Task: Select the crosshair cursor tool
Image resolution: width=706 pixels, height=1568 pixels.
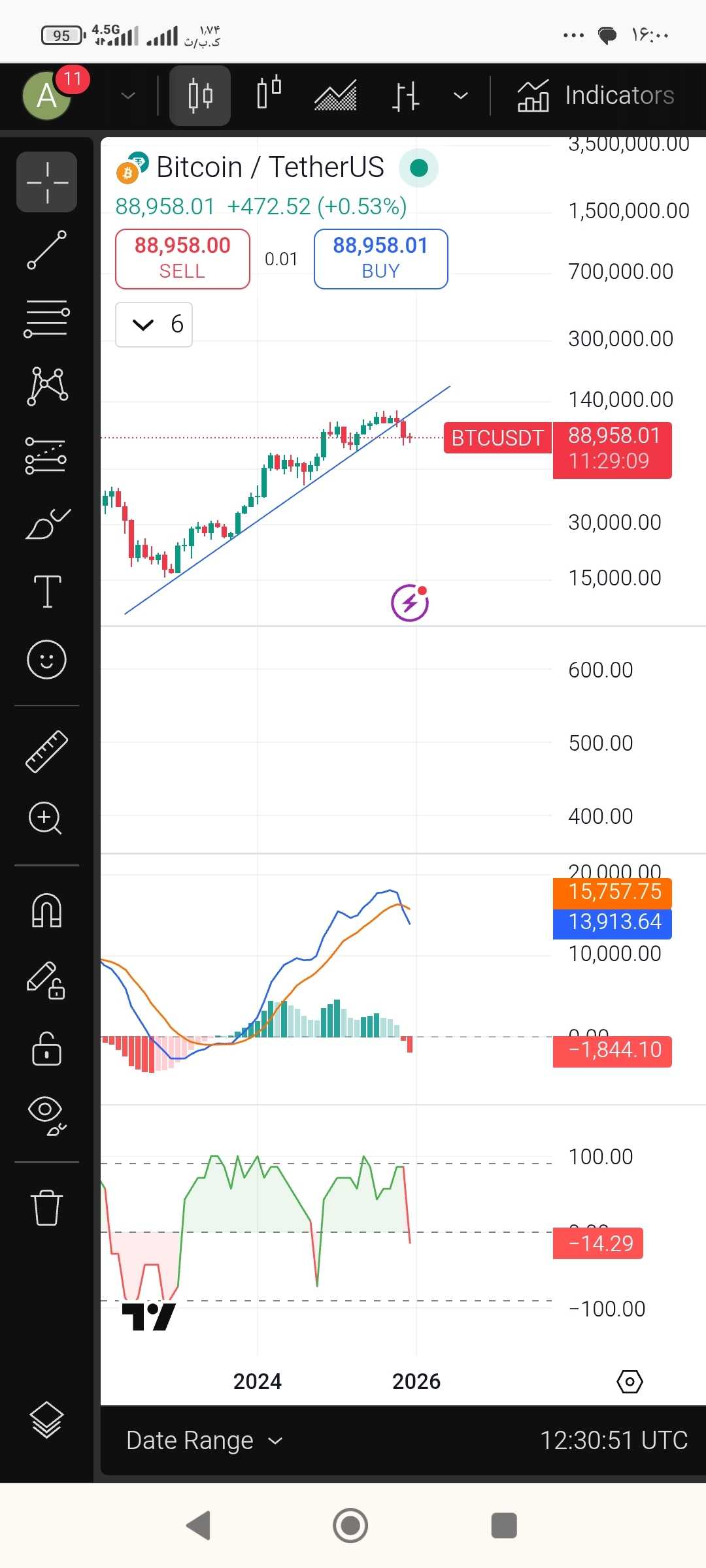Action: 46,182
